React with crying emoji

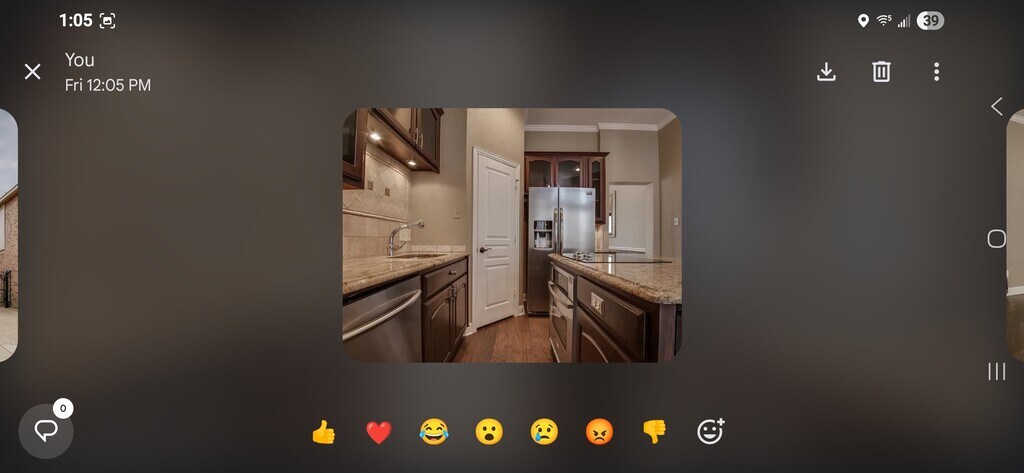point(544,432)
